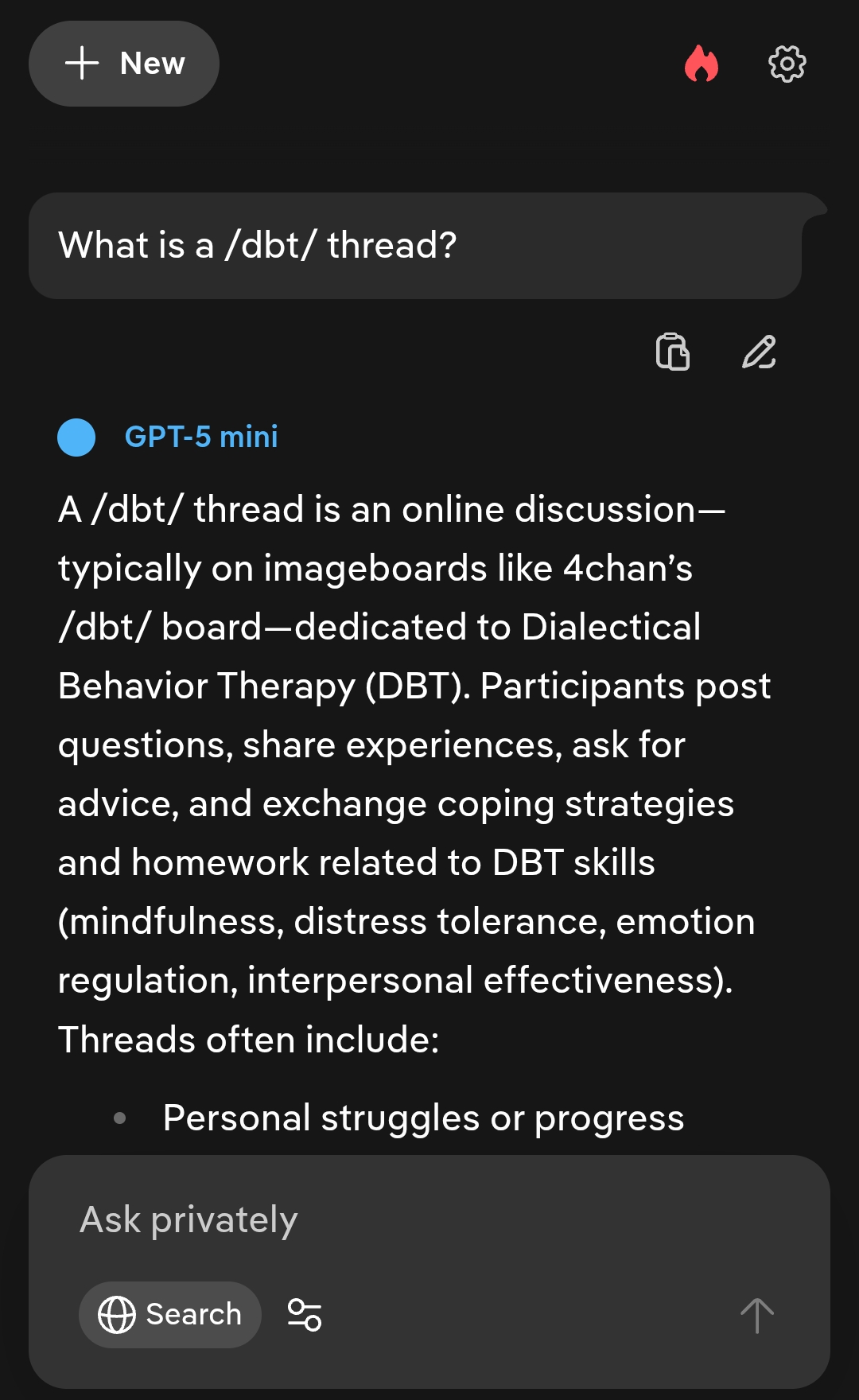859x1400 pixels.
Task: Tap the fire icon to clear chat
Action: pyautogui.click(x=702, y=64)
